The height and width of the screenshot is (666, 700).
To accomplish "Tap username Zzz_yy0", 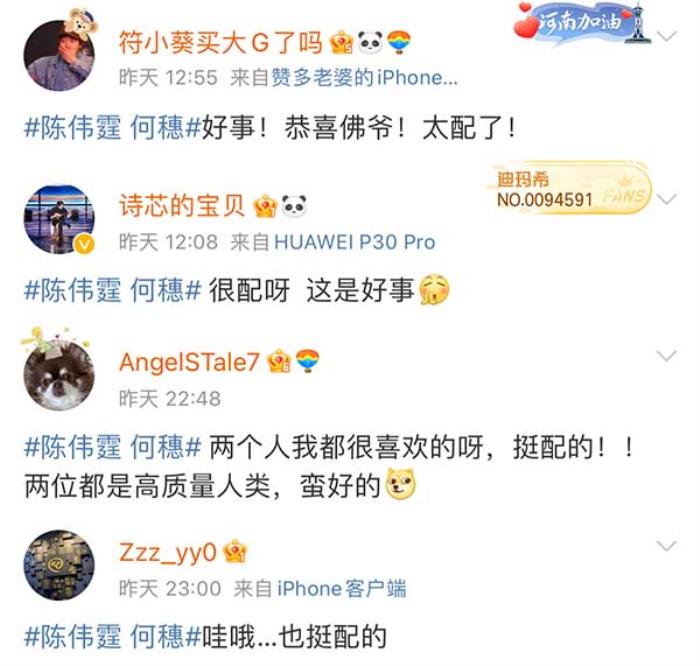I will tap(169, 552).
